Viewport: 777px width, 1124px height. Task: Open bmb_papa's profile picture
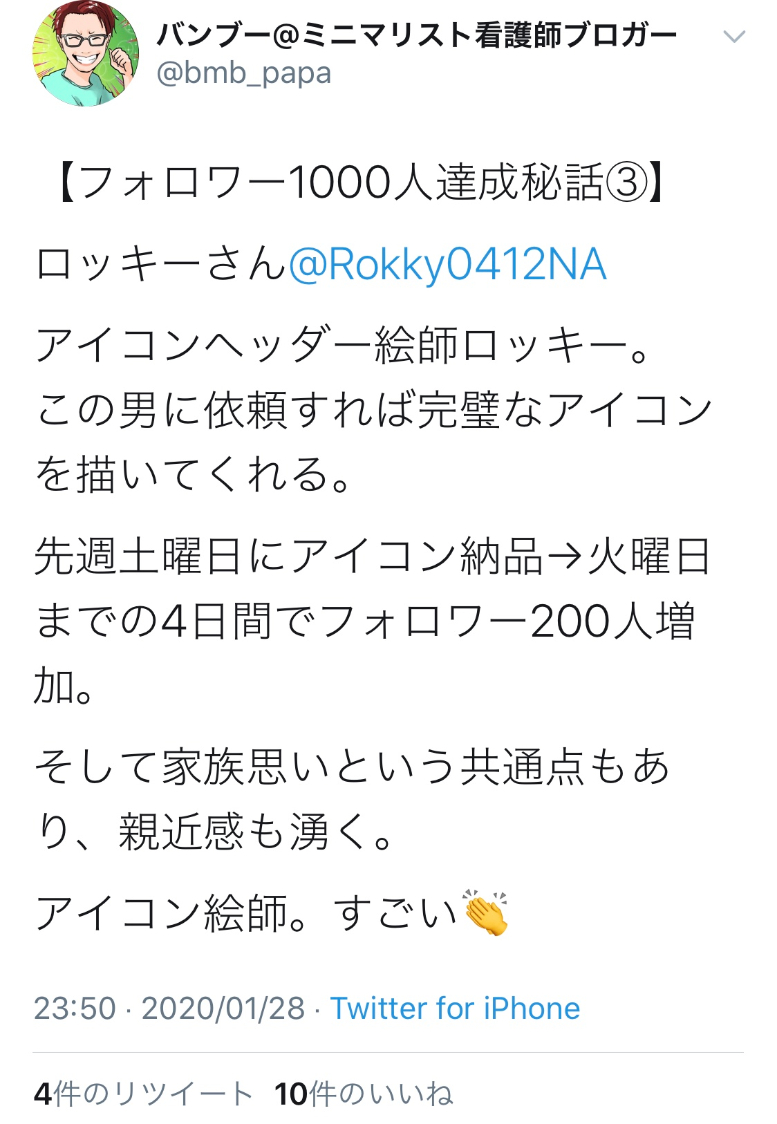coord(87,54)
